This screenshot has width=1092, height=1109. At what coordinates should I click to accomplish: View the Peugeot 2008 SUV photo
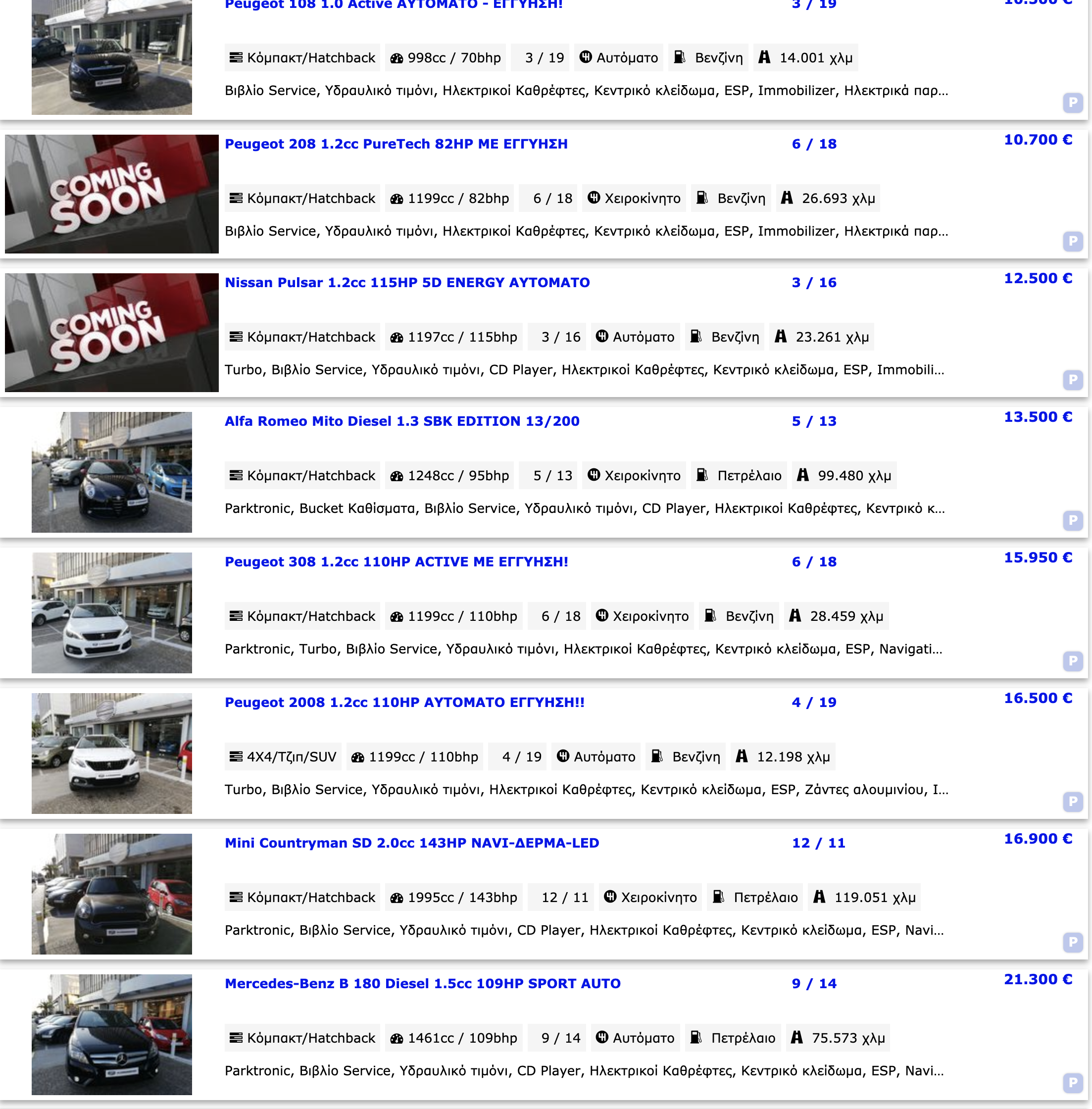(x=112, y=754)
